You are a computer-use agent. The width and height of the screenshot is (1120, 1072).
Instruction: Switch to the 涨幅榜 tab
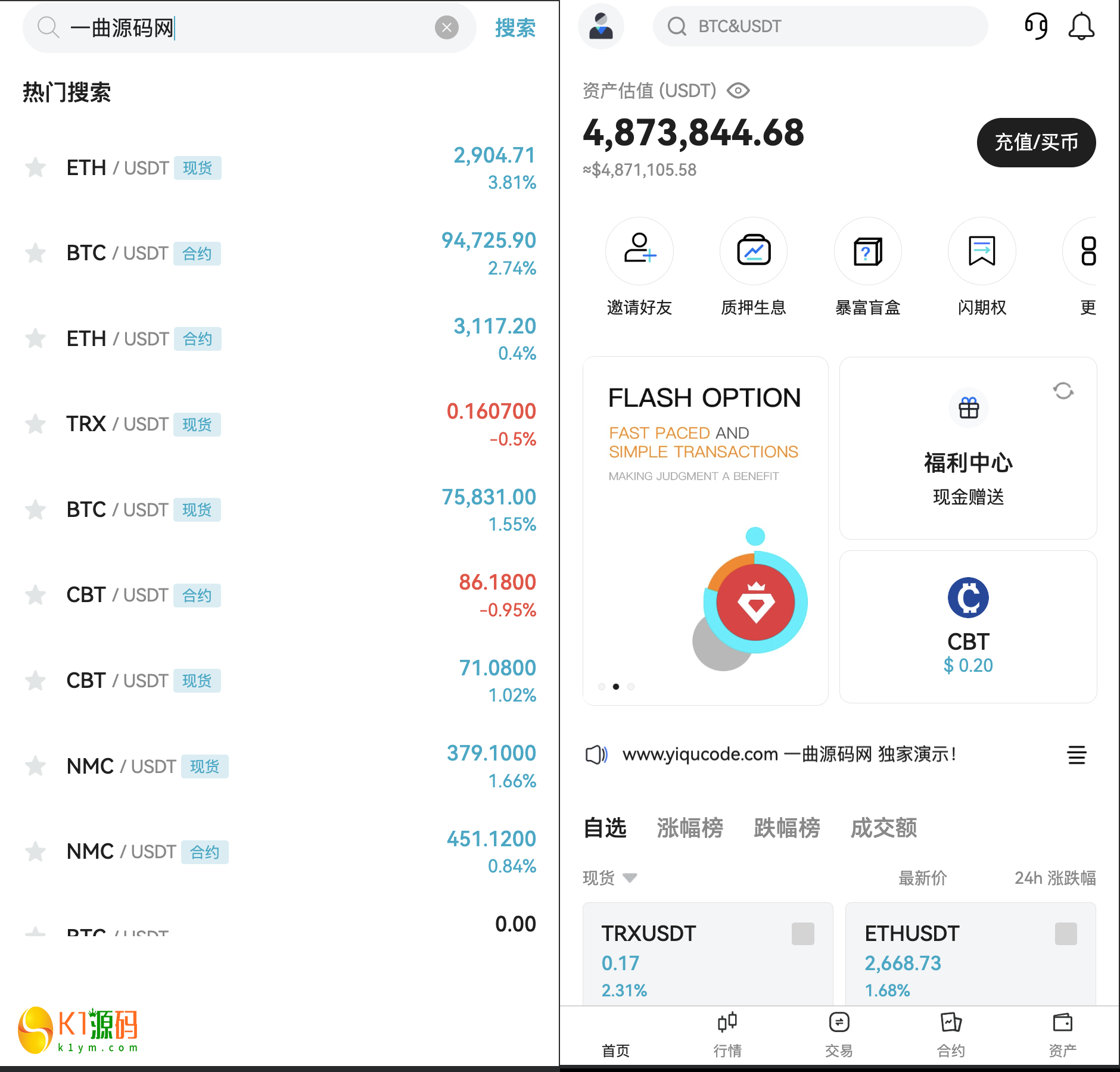click(690, 828)
